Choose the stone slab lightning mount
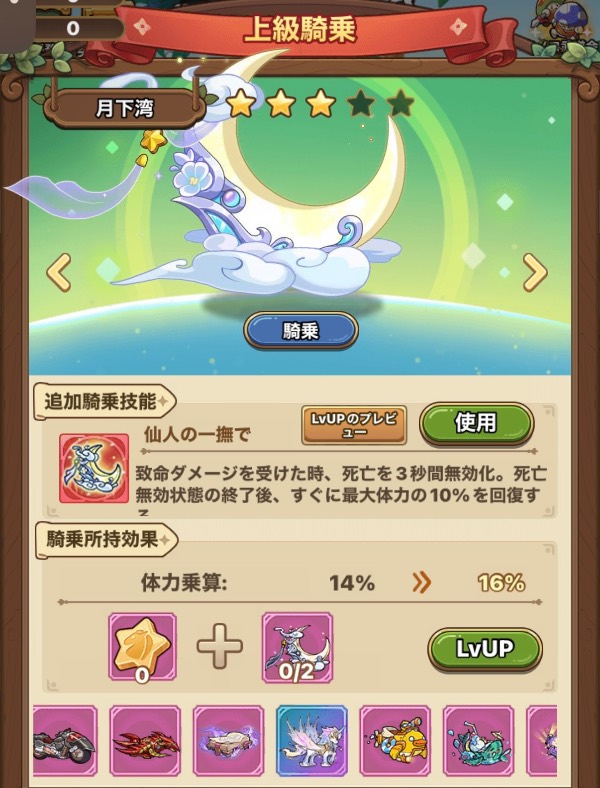Image resolution: width=600 pixels, height=788 pixels. pos(229,742)
